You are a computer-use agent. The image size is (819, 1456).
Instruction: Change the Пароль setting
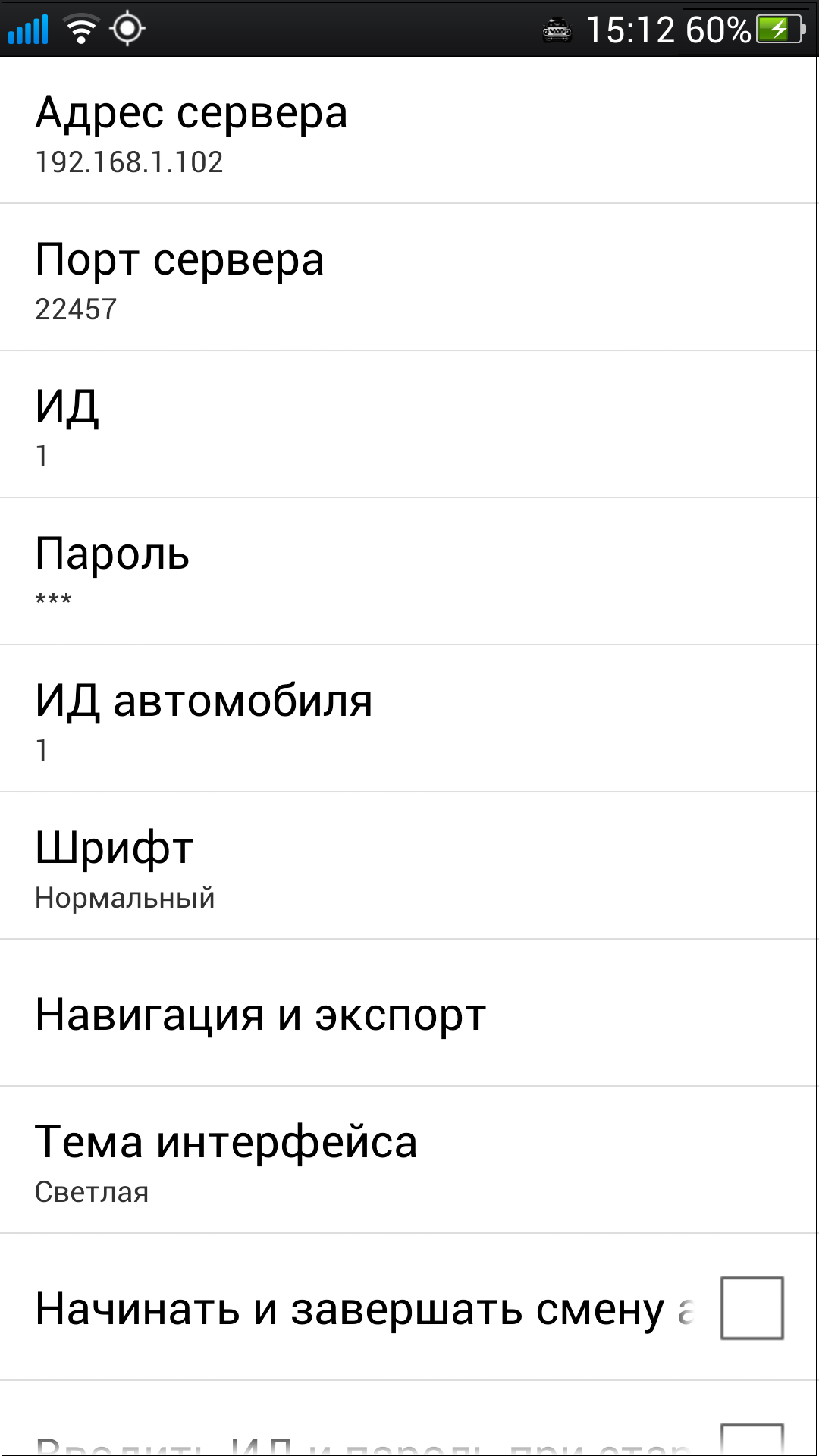click(x=409, y=571)
